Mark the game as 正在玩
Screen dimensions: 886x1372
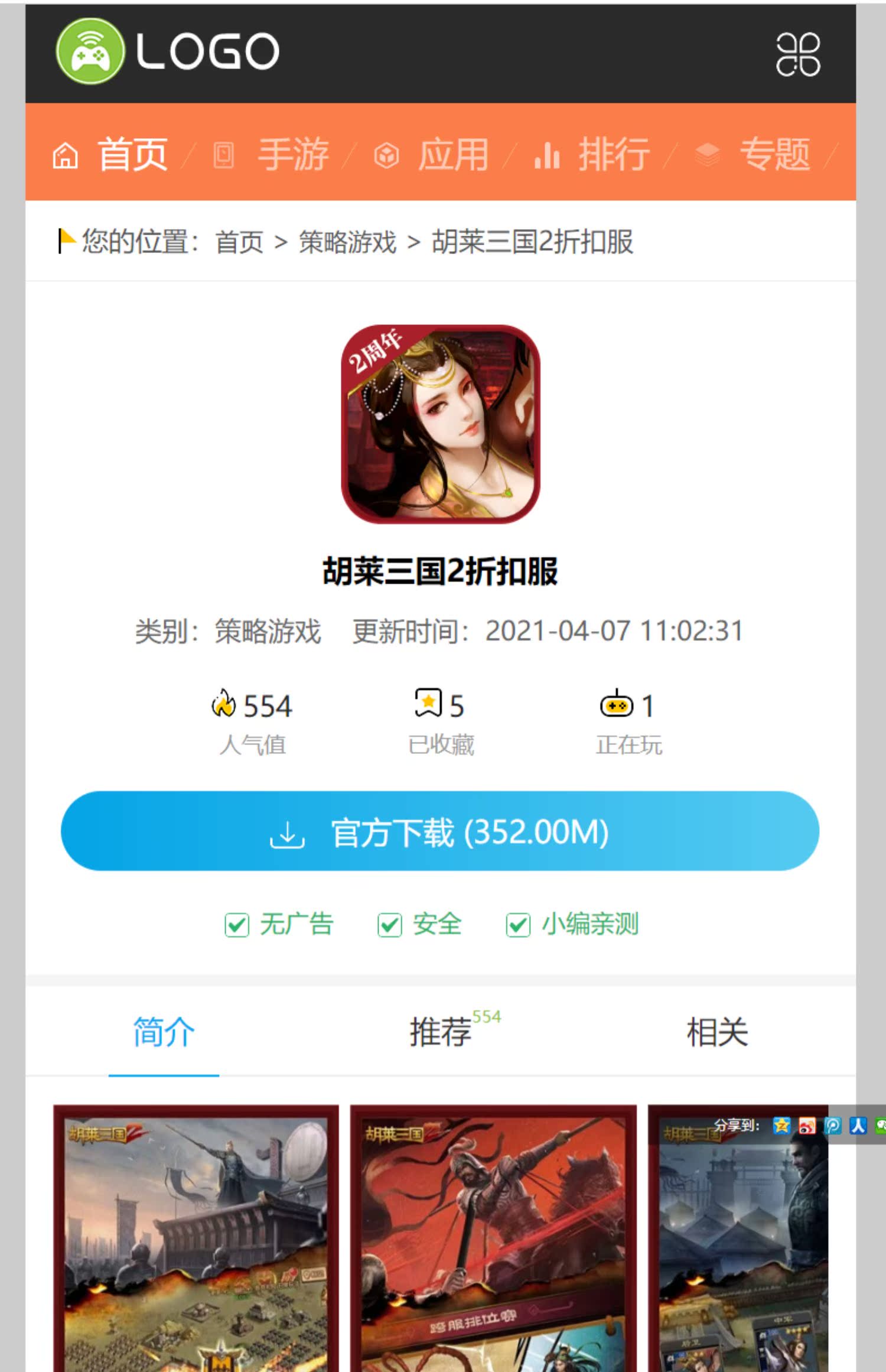coord(628,721)
